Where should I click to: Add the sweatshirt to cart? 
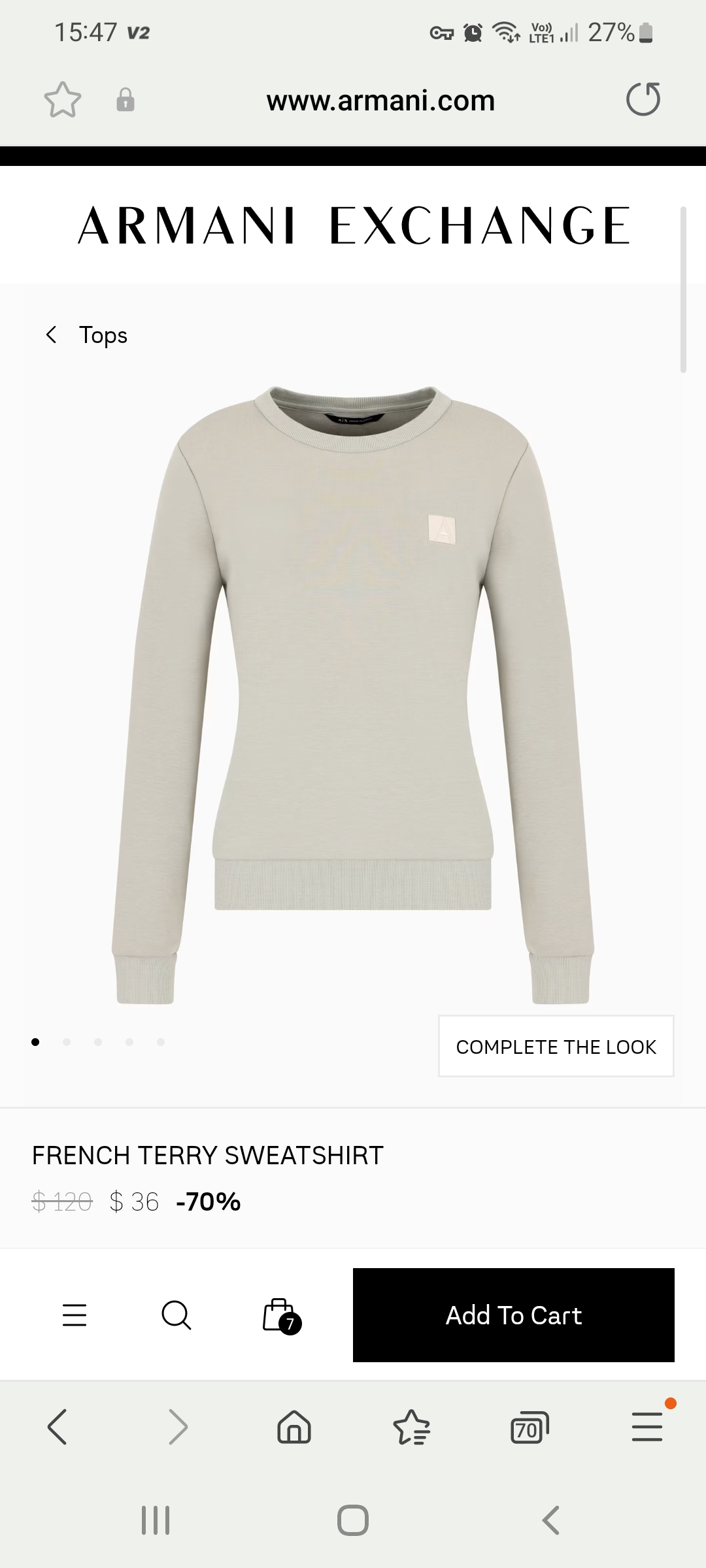pos(513,1315)
